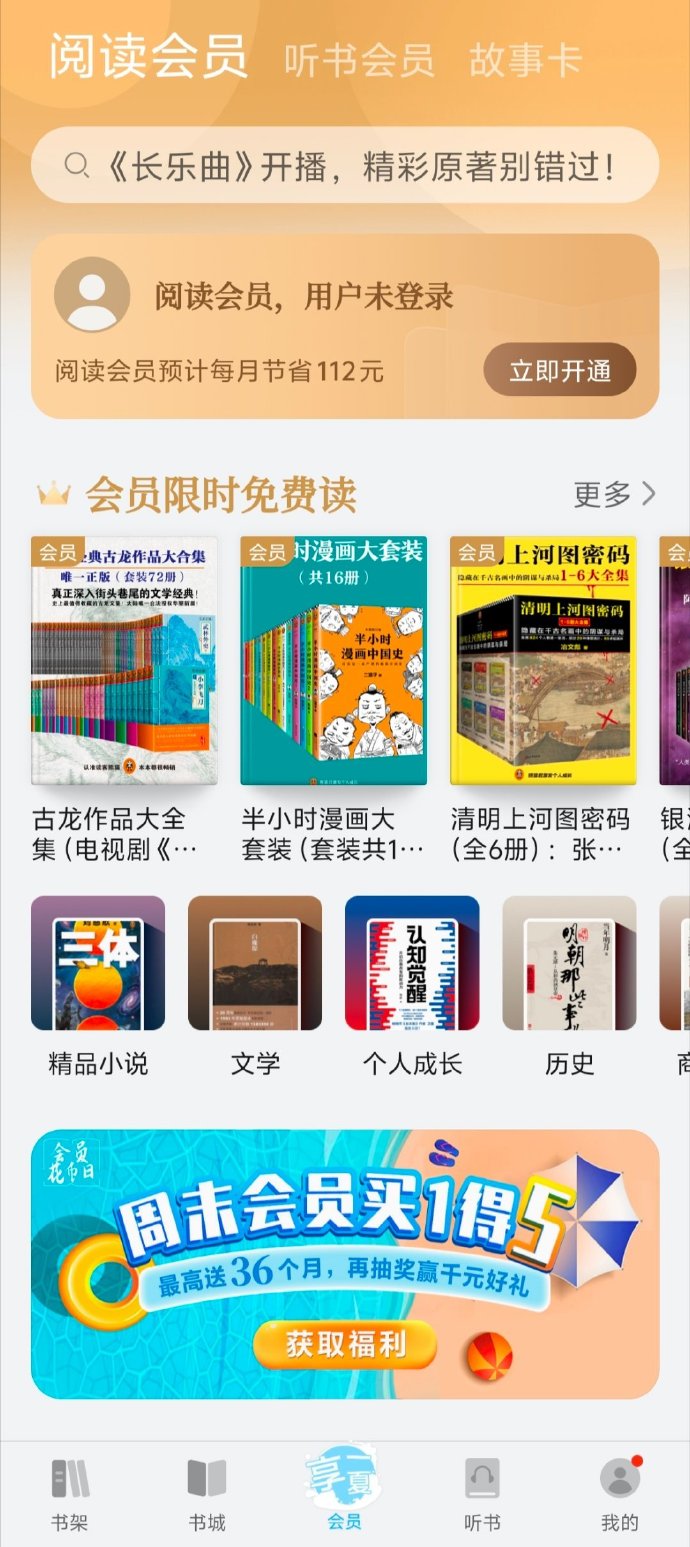Open the 清明上河图密码 book
Image resolution: width=690 pixels, height=1547 pixels.
coord(543,662)
